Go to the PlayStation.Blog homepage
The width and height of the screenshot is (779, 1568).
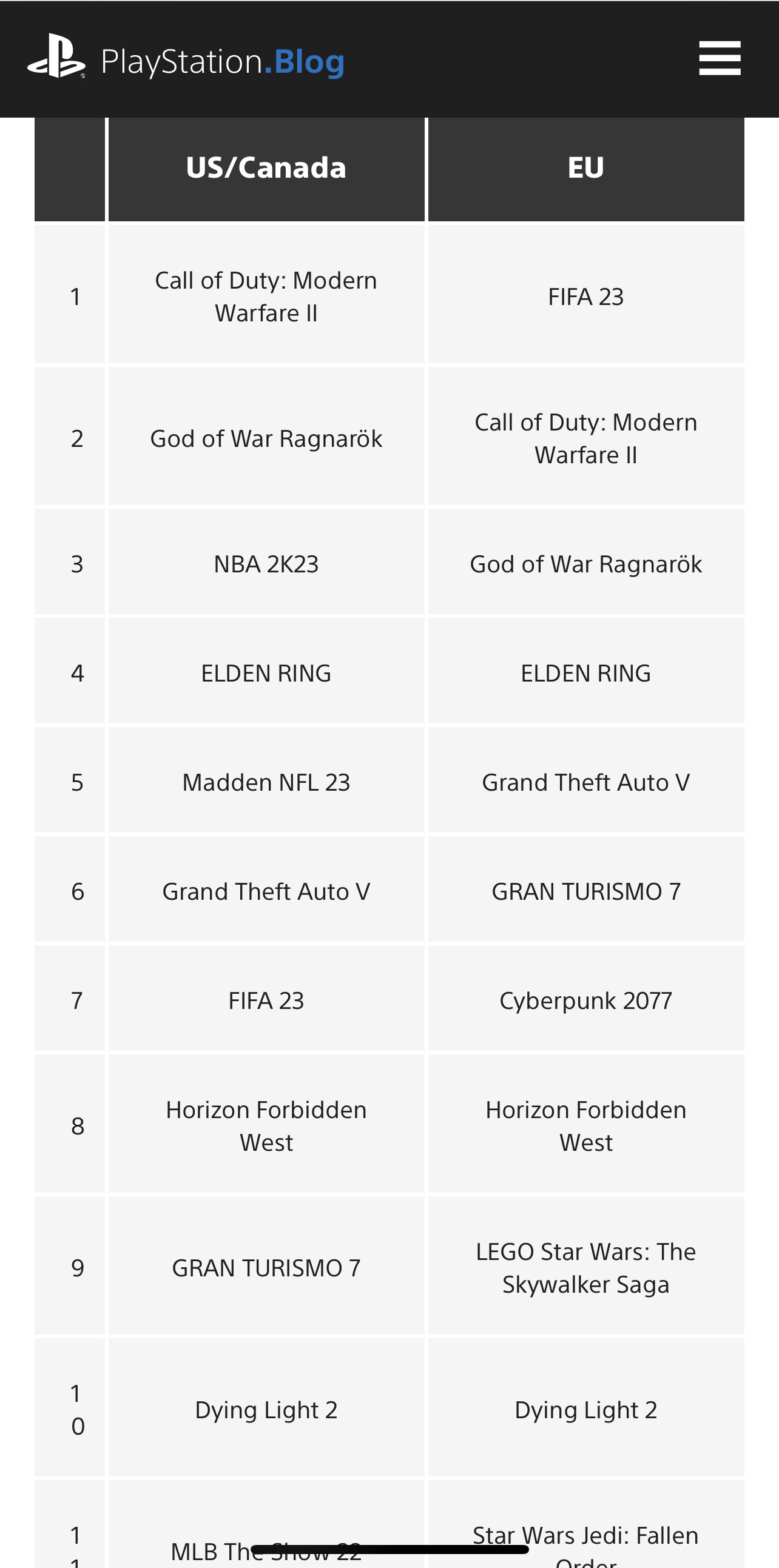tap(186, 61)
